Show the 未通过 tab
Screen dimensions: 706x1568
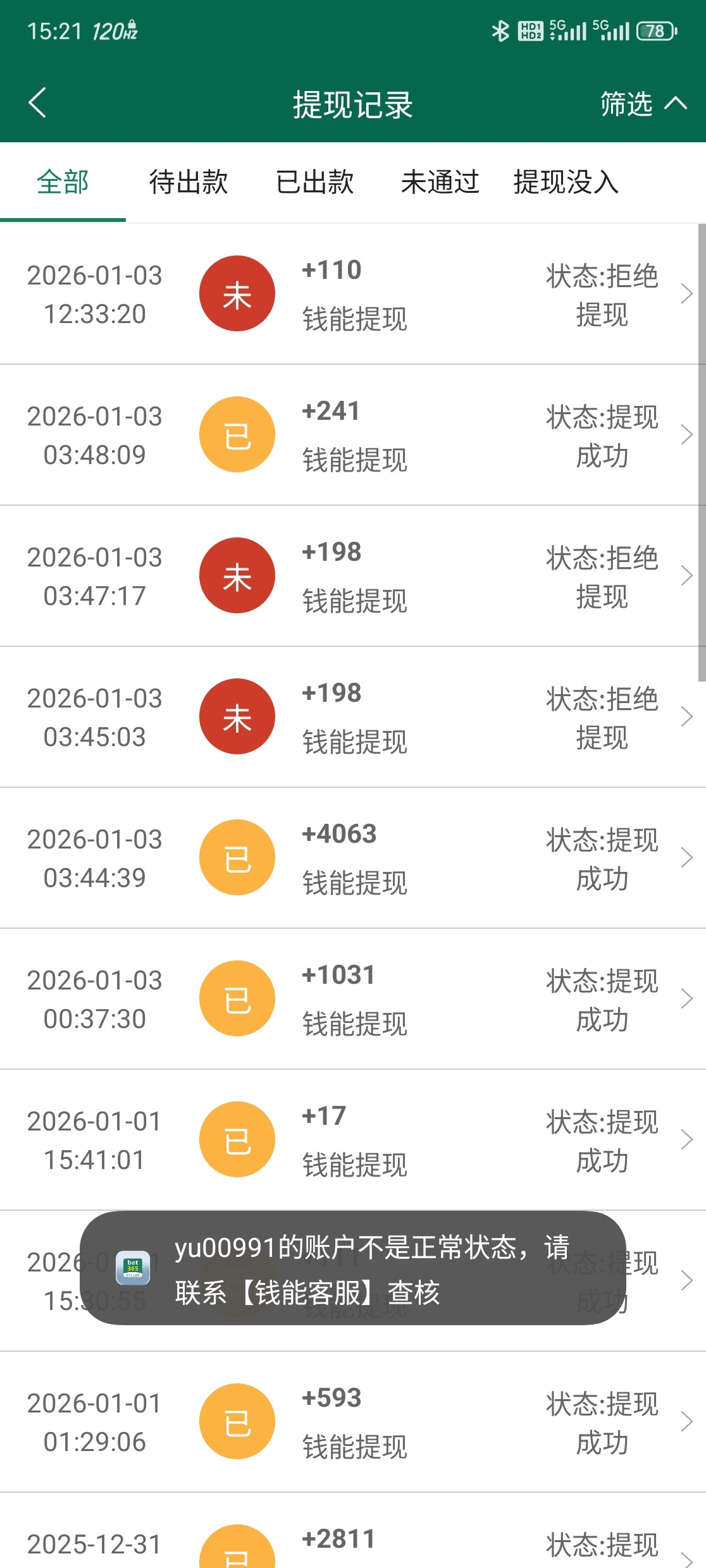tap(440, 182)
